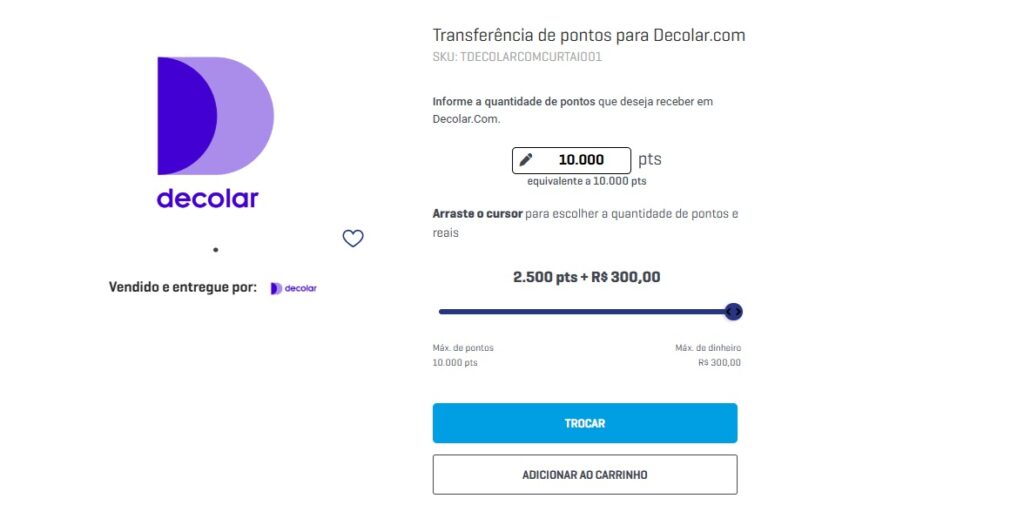Add to cart with ADICIONAR AO CARRINHO
Viewport: 1024px width, 532px height.
[584, 474]
